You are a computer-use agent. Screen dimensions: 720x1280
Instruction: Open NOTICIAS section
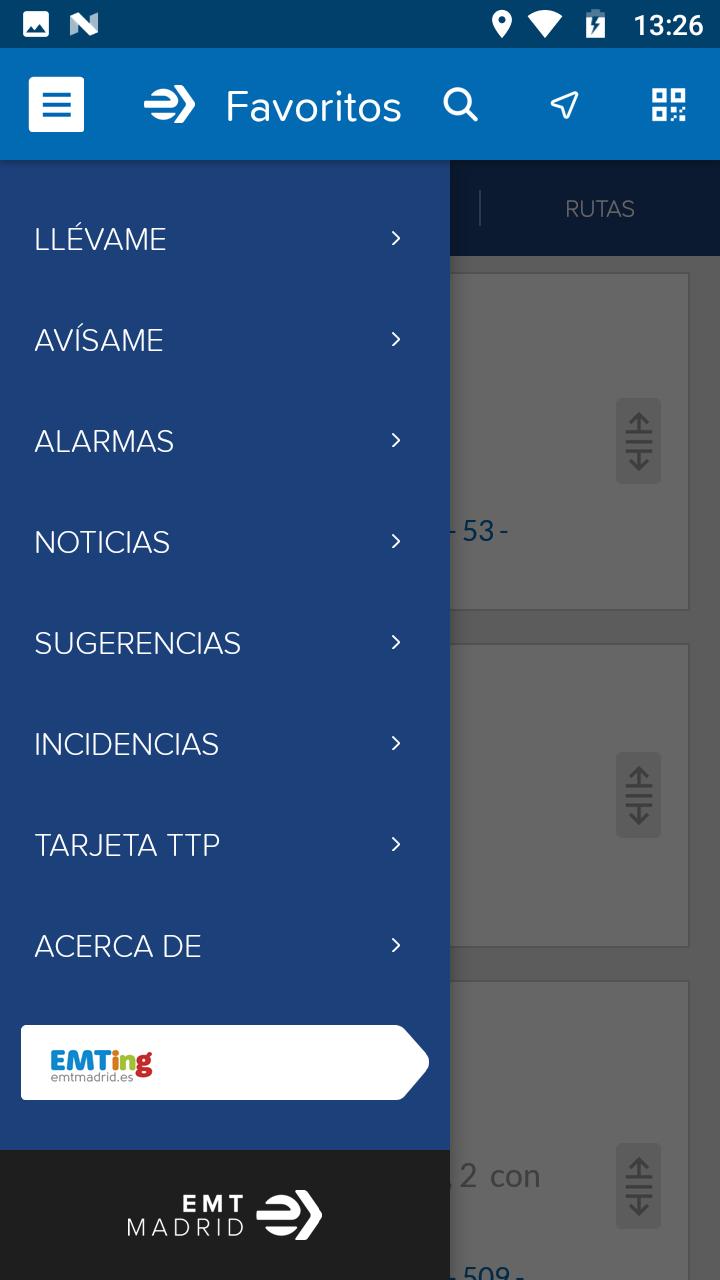coord(220,542)
